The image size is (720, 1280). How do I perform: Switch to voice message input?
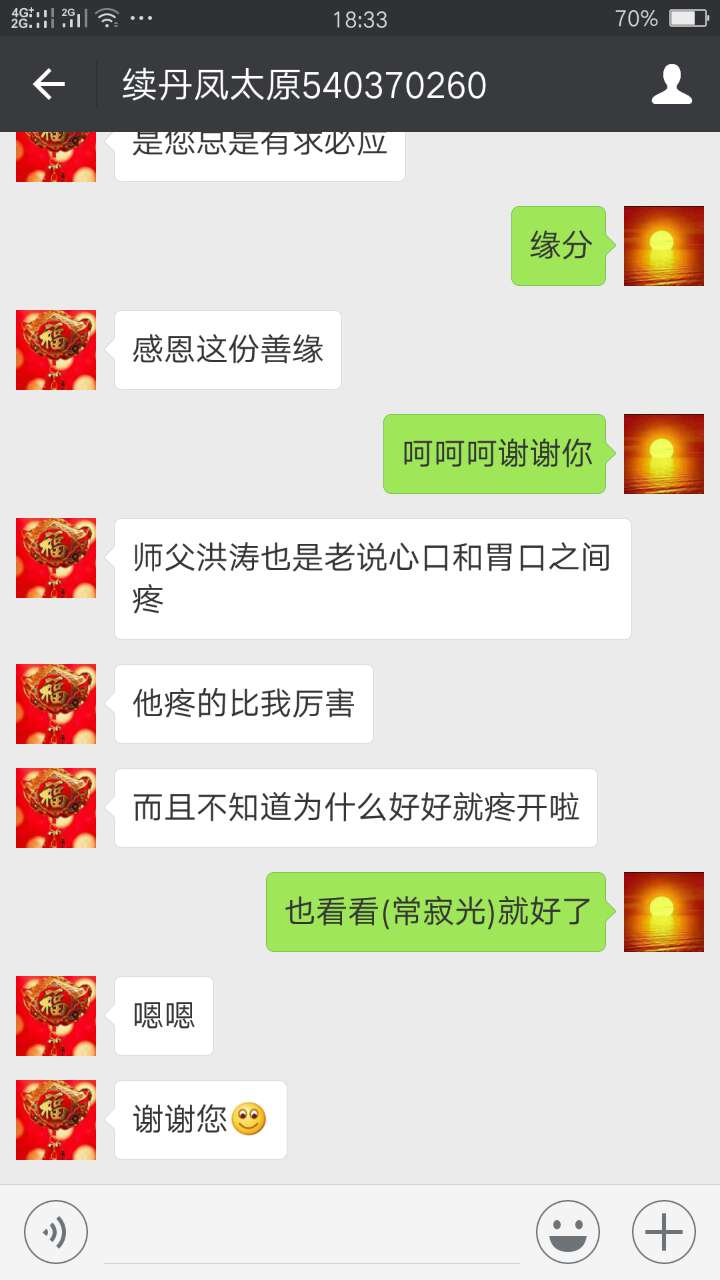[56, 1232]
